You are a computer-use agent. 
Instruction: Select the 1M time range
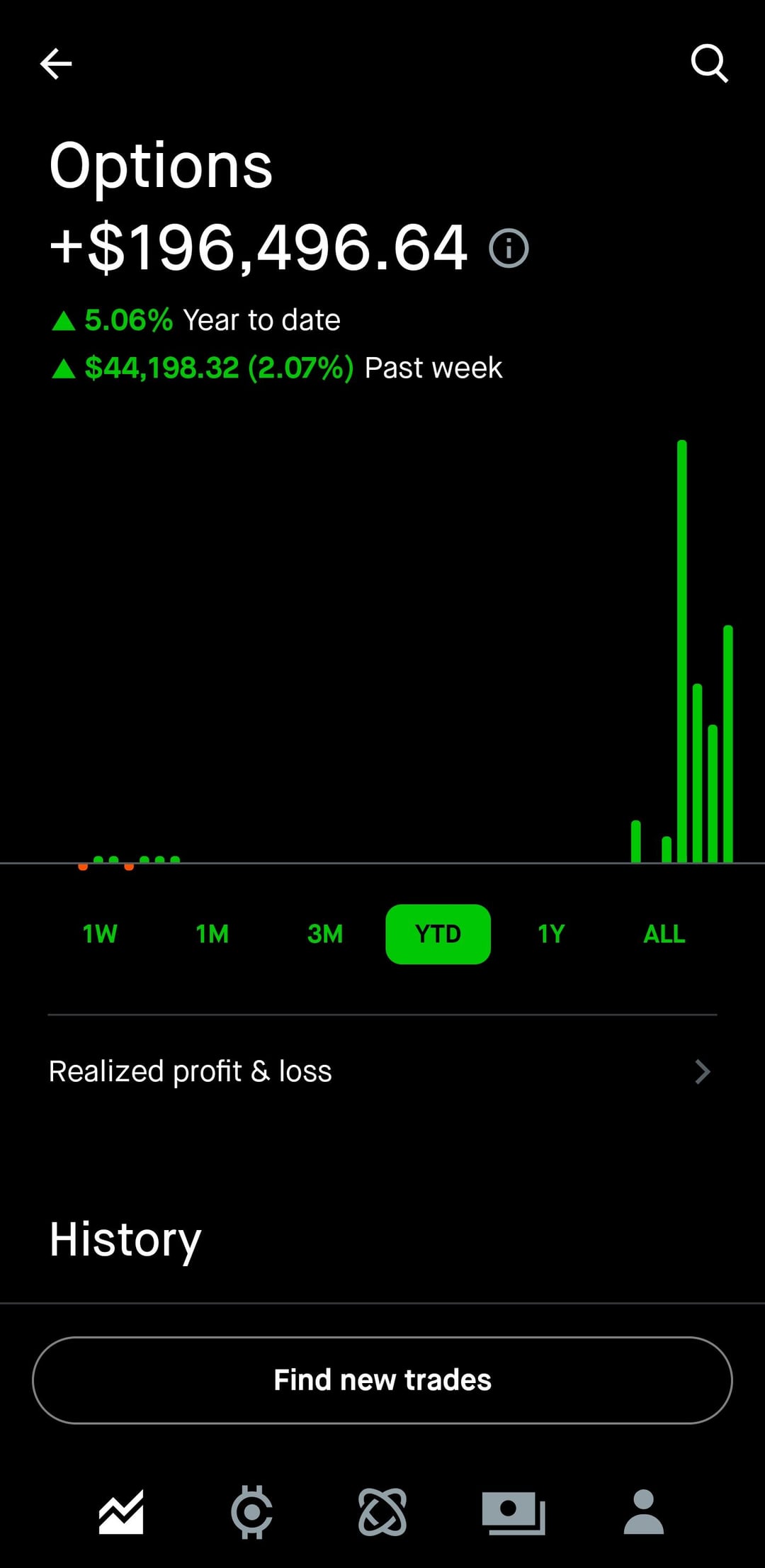(x=212, y=934)
